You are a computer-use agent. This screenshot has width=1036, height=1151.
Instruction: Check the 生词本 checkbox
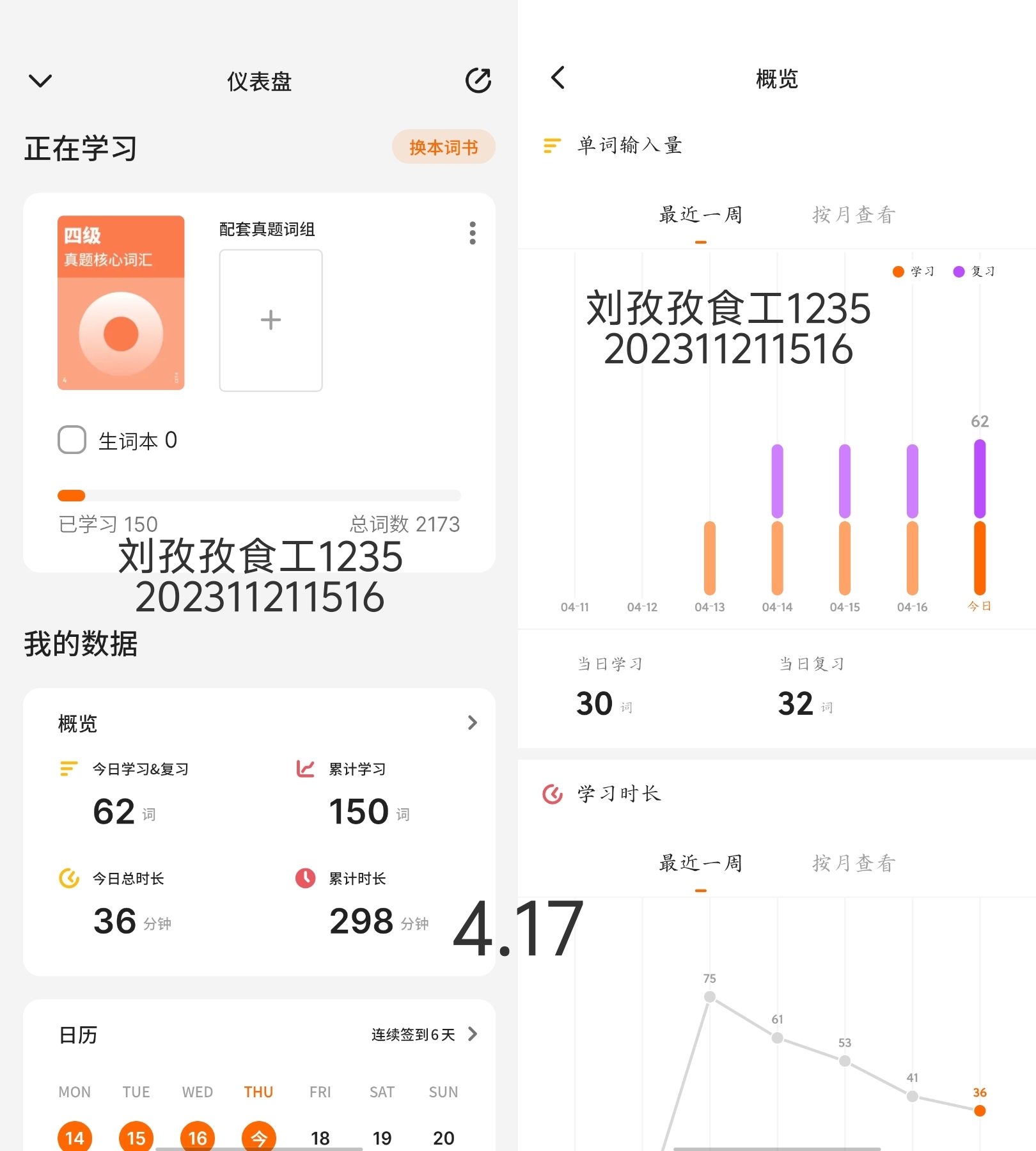click(x=72, y=440)
